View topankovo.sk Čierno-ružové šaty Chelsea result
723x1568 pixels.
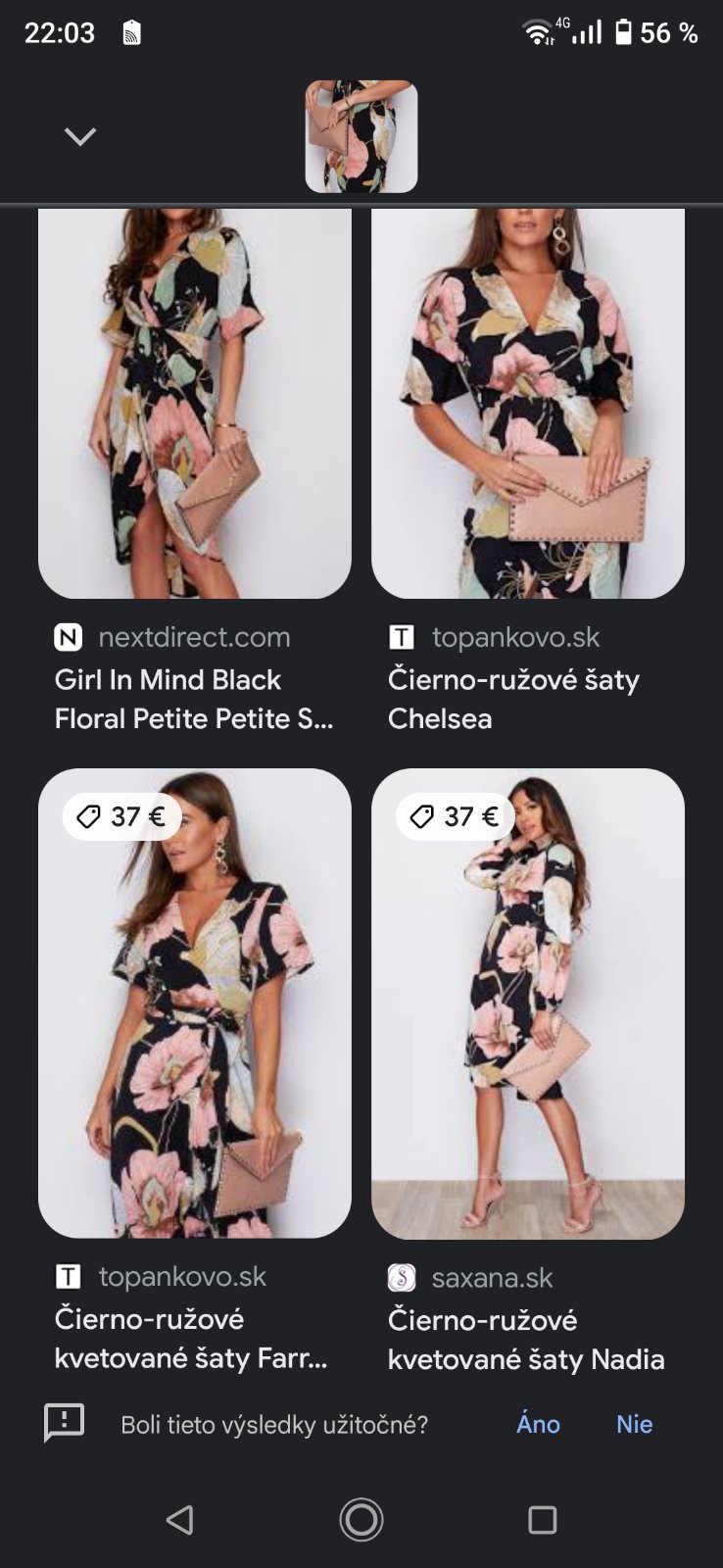pos(527,404)
